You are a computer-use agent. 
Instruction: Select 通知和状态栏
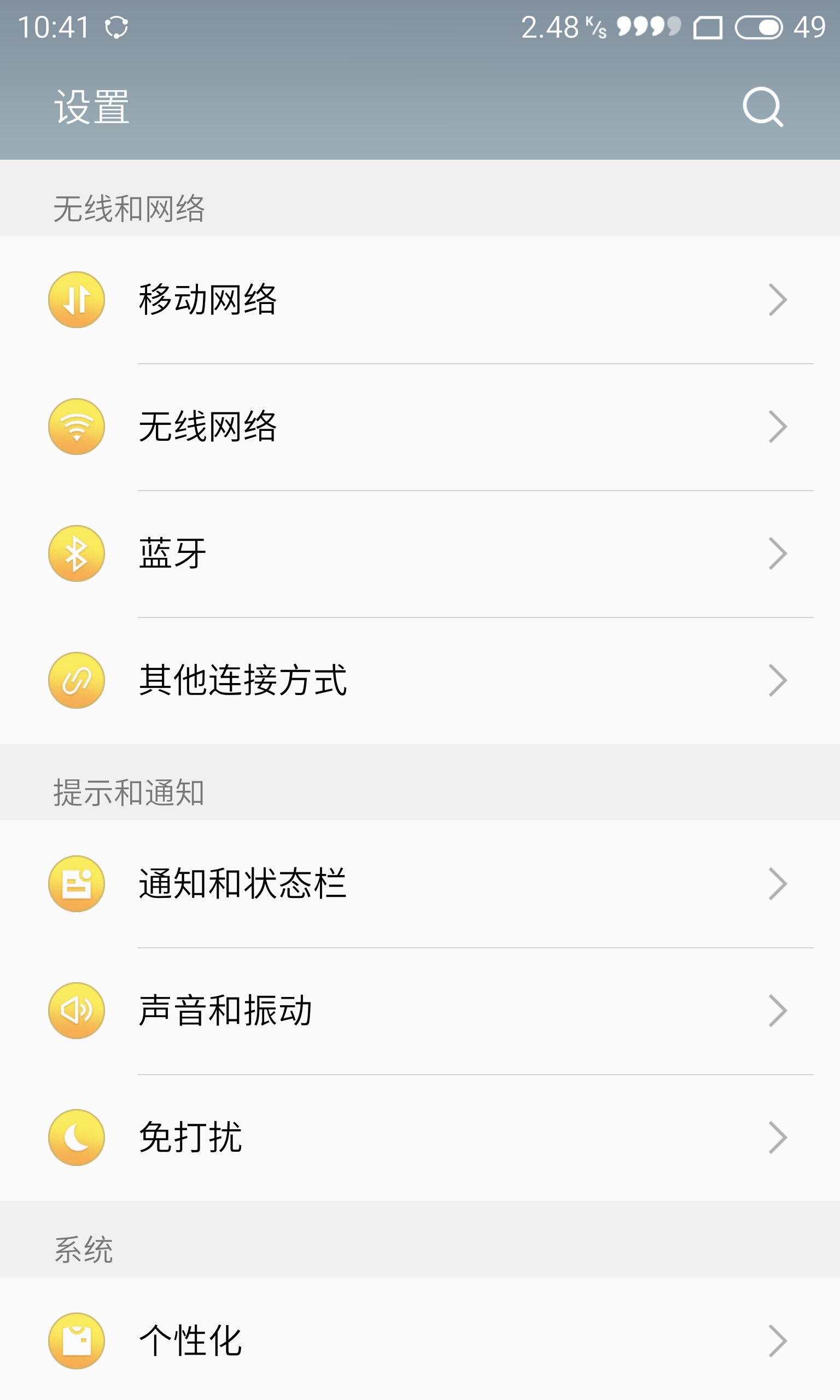pyautogui.click(x=420, y=883)
